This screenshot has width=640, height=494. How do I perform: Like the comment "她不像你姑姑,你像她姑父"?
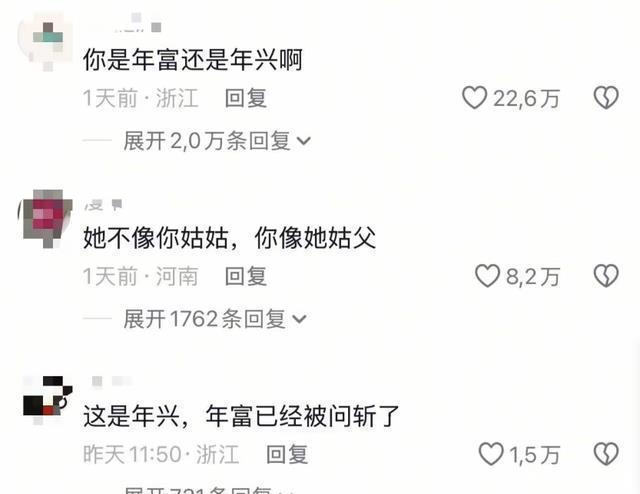(x=487, y=276)
